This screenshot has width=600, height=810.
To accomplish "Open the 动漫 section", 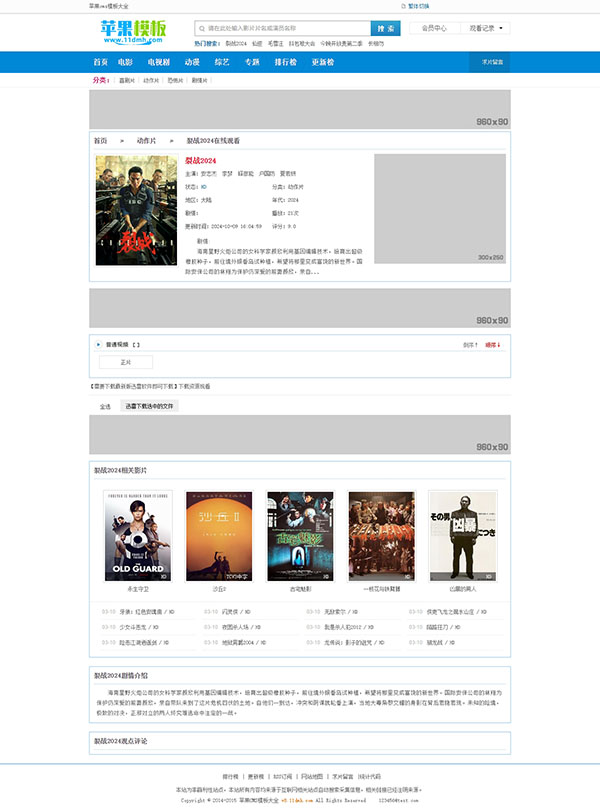I will 191,62.
